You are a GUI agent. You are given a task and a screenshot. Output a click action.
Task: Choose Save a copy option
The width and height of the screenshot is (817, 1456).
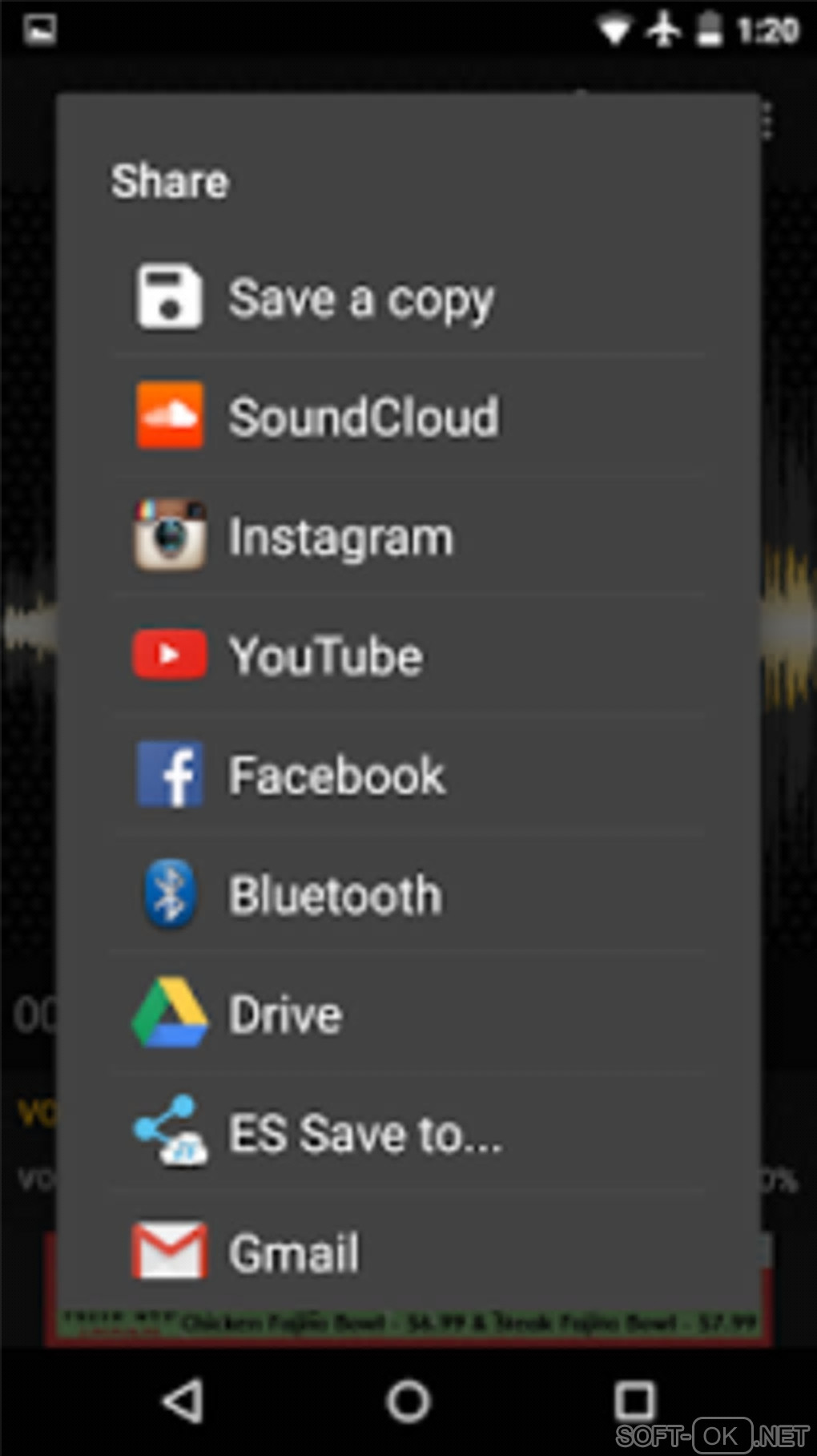click(x=360, y=298)
